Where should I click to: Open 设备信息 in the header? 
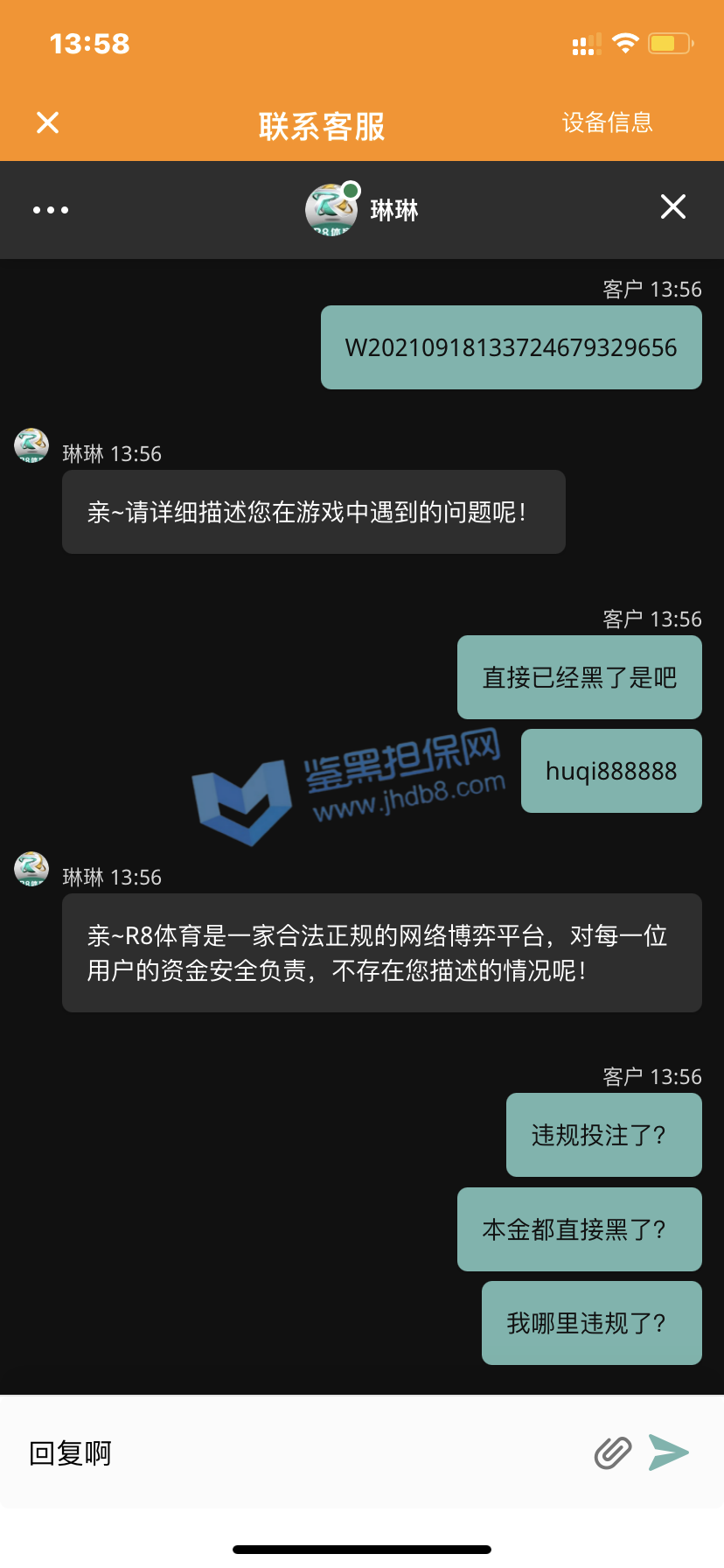607,122
